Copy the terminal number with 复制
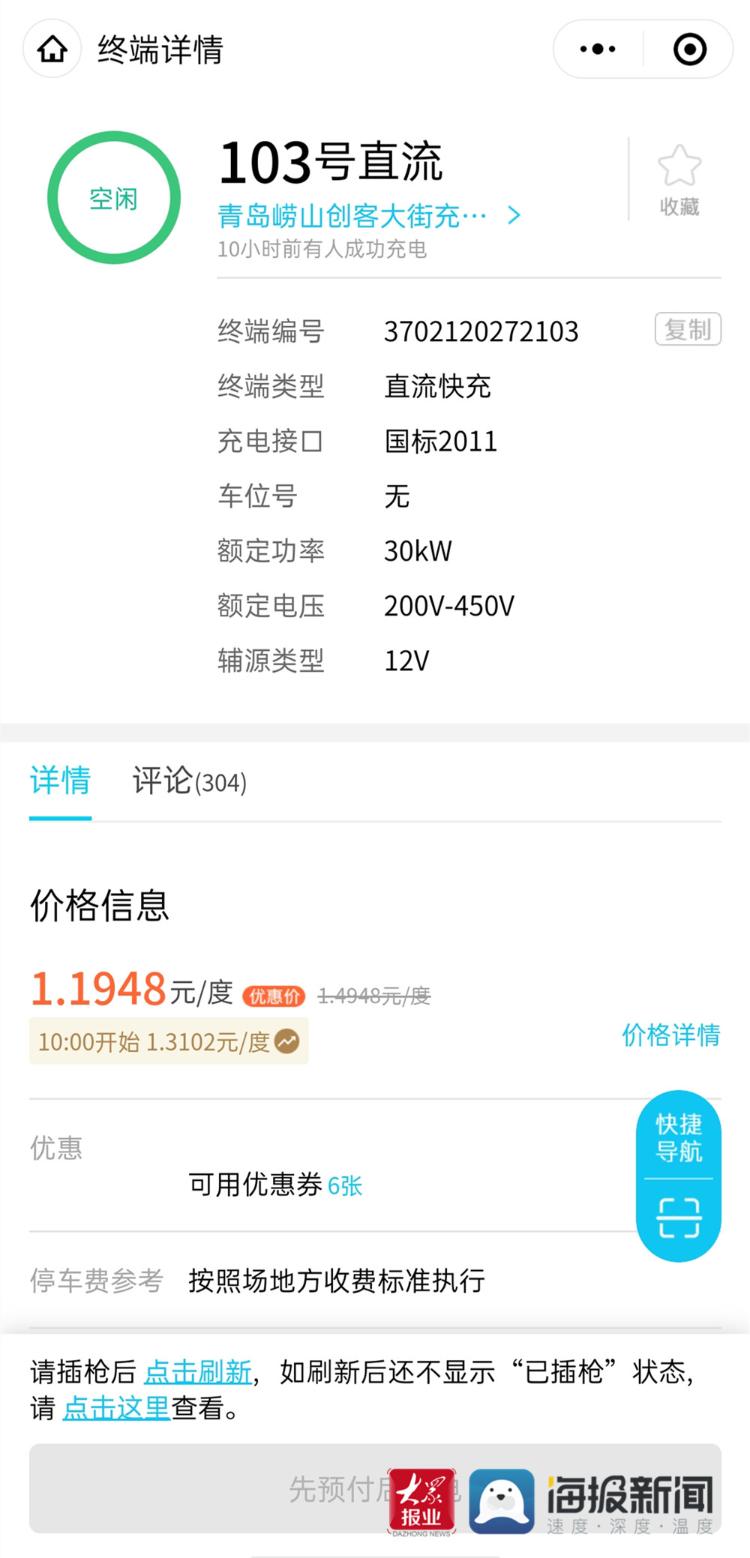Image resolution: width=750 pixels, height=1558 pixels. click(688, 330)
